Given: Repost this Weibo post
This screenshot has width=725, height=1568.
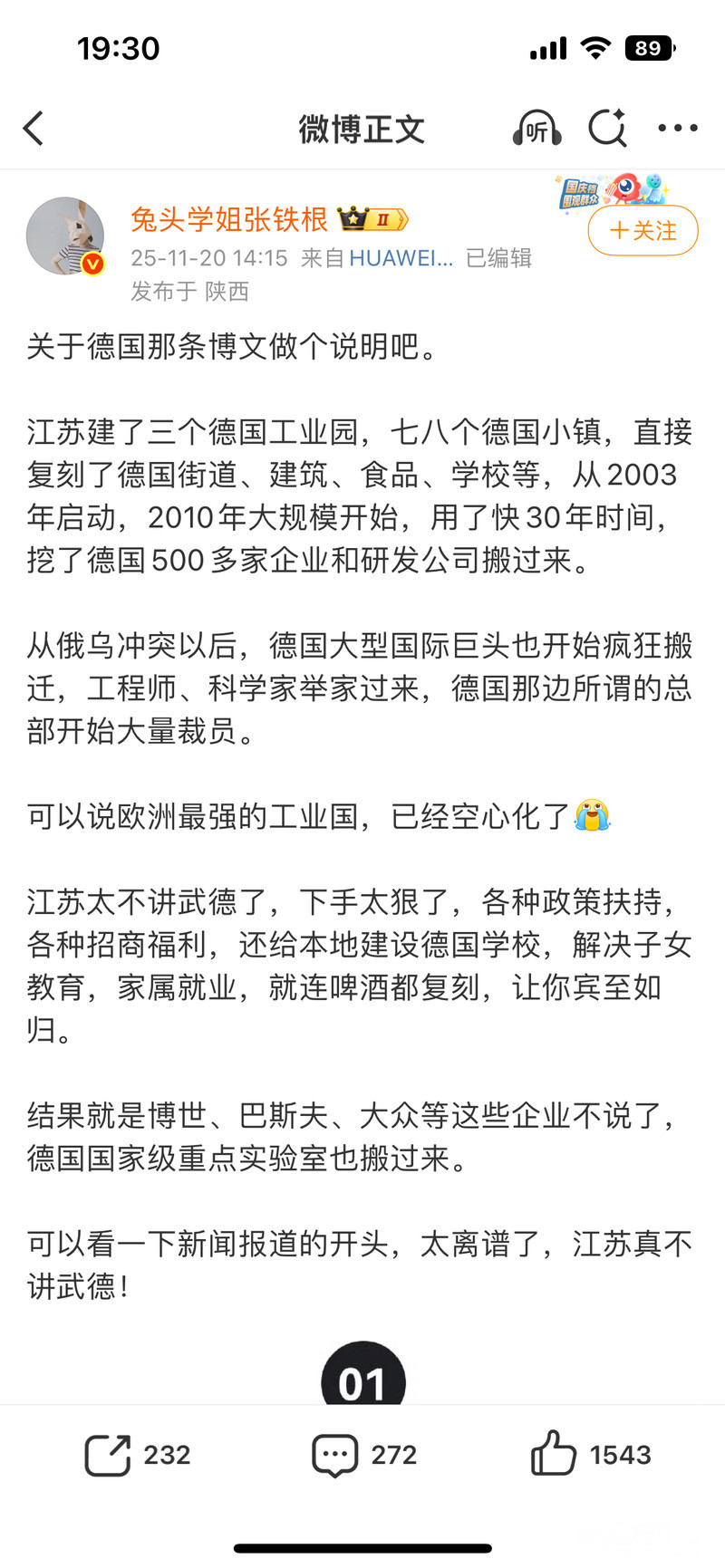Looking at the screenshot, I should tap(137, 1455).
